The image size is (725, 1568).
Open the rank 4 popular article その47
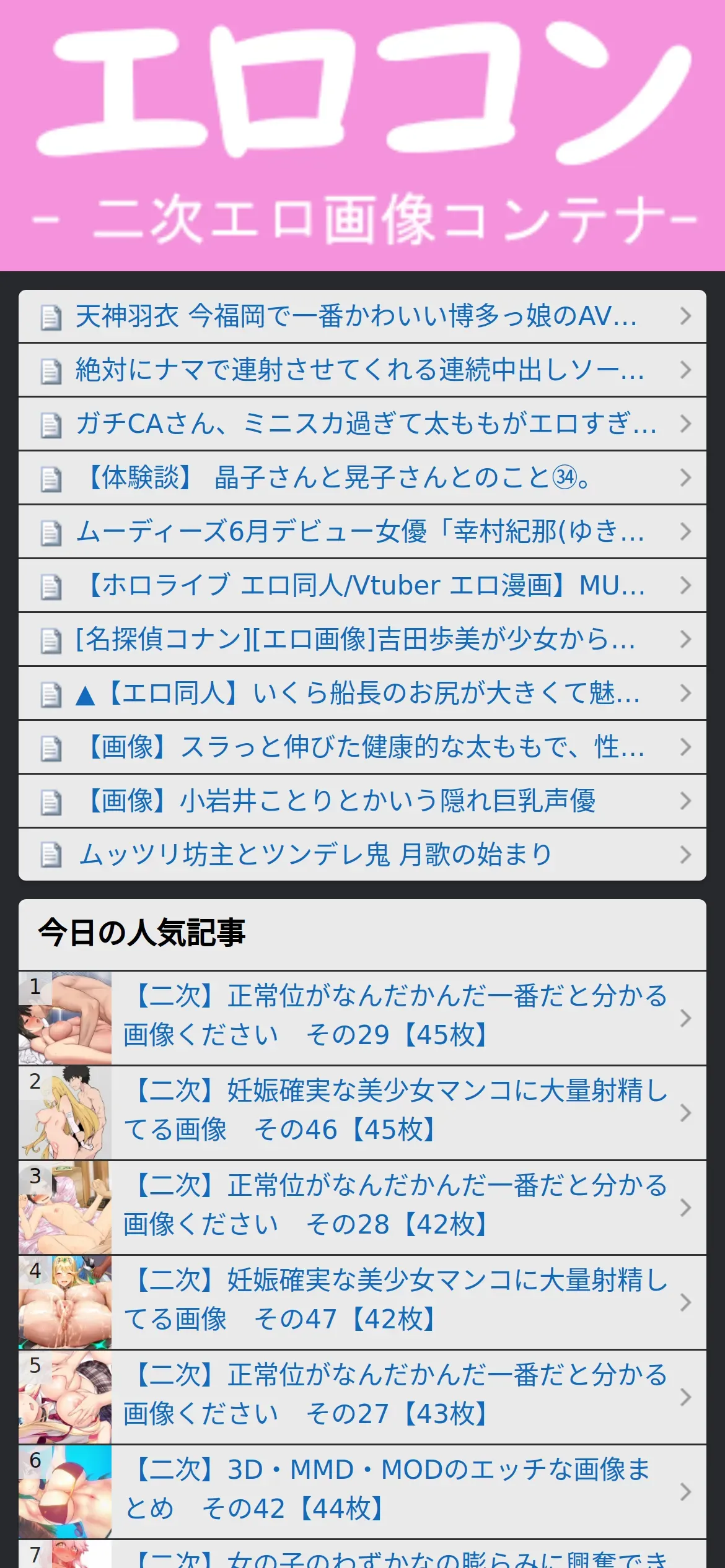coord(362,1302)
